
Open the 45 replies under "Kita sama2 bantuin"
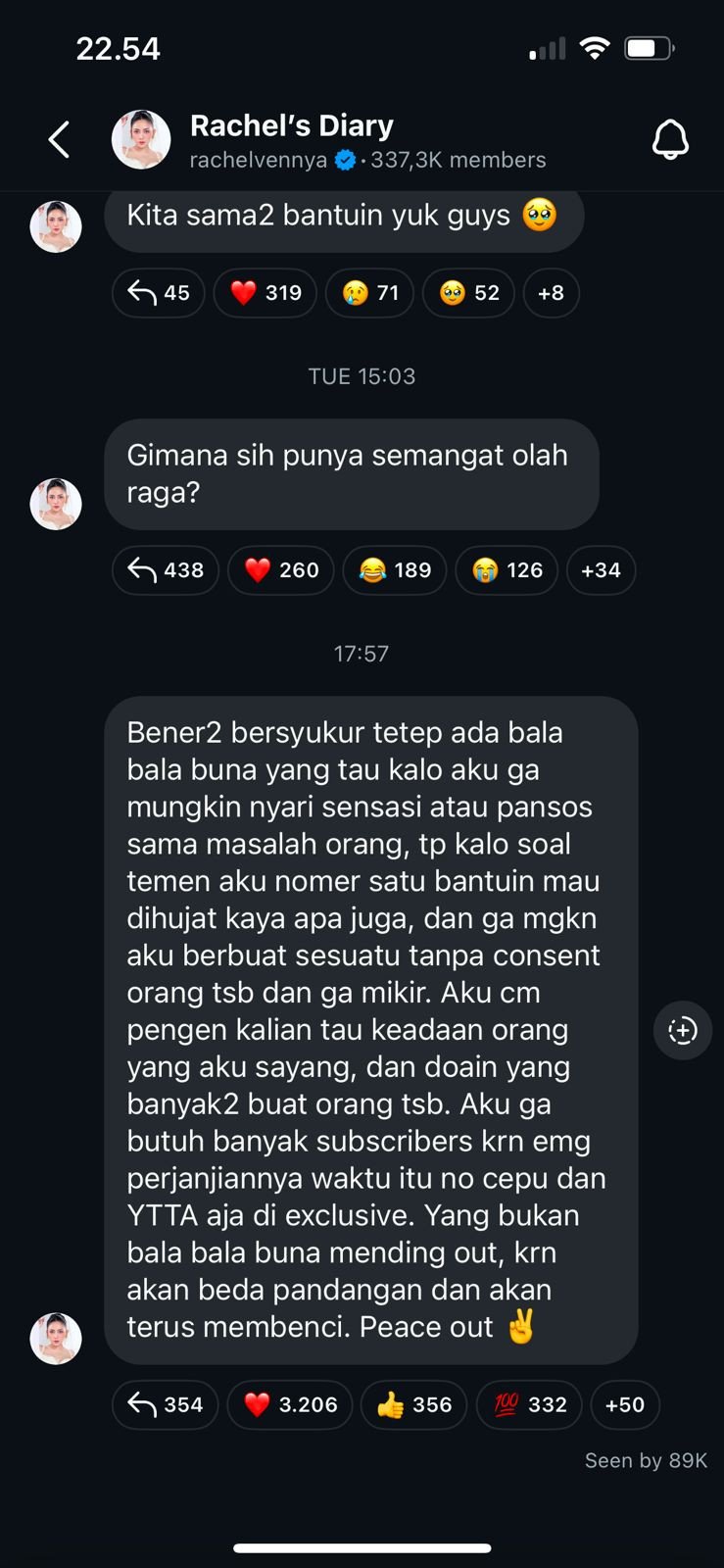[x=159, y=293]
